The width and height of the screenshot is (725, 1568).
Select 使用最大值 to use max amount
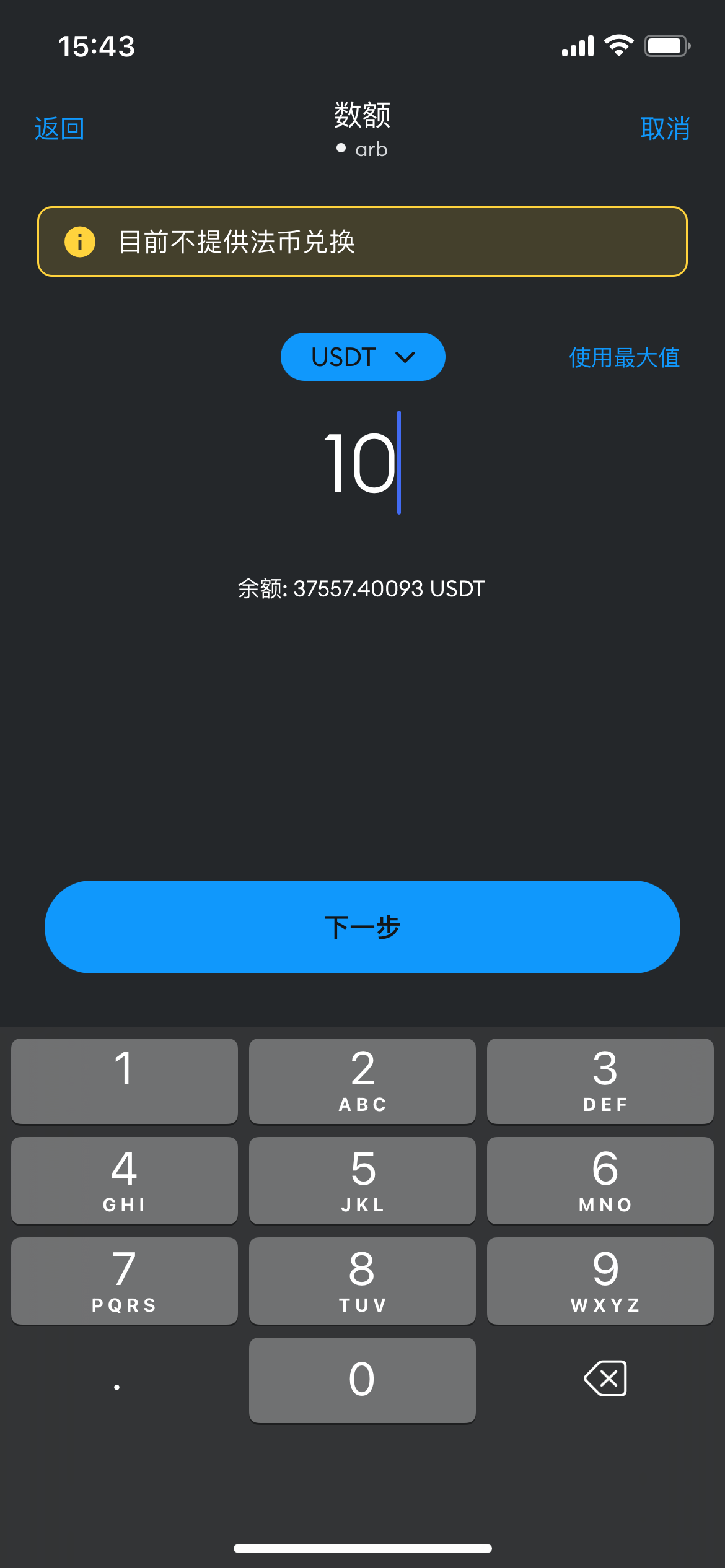tap(624, 358)
